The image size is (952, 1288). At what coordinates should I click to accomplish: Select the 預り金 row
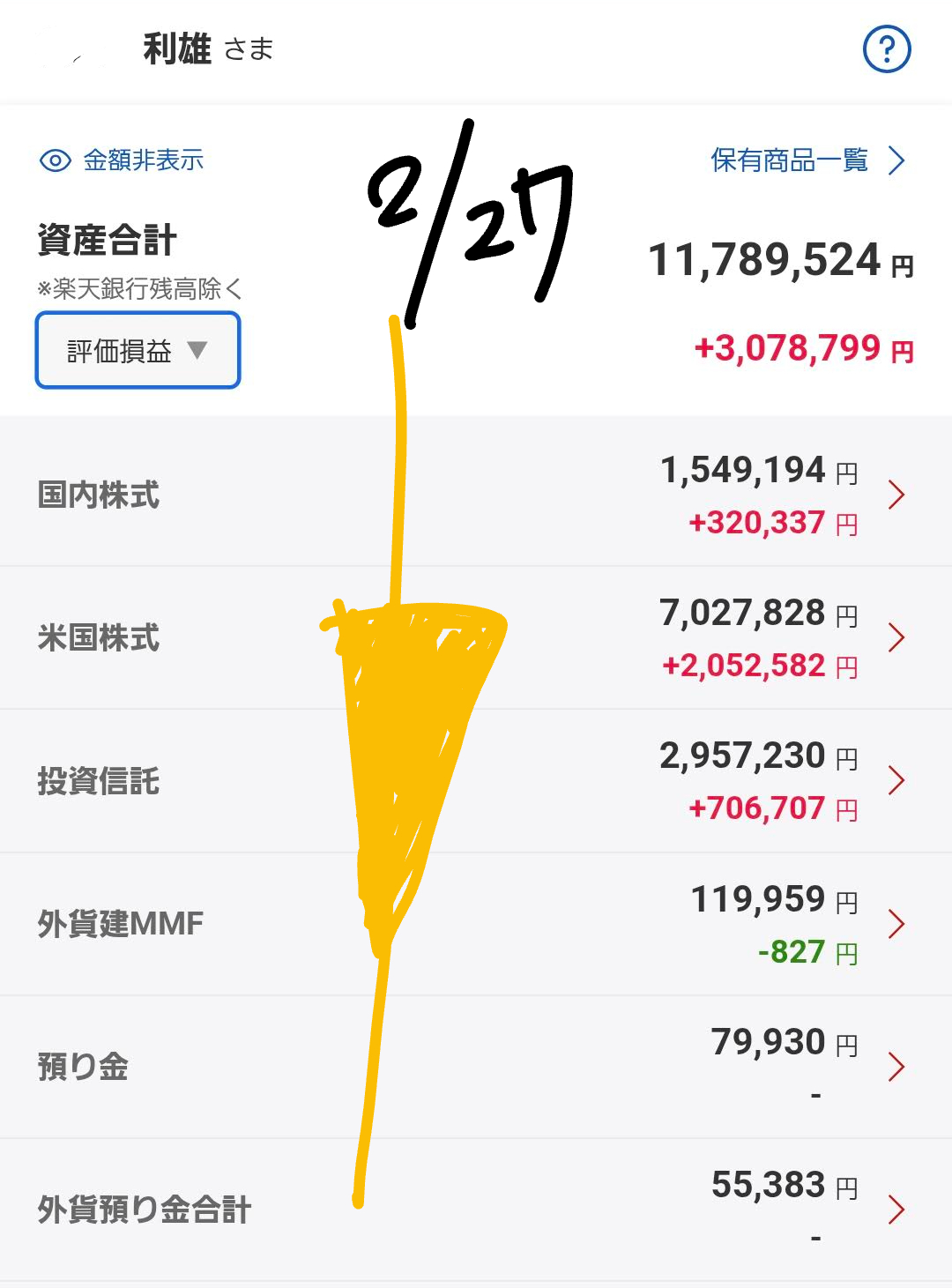476,1067
